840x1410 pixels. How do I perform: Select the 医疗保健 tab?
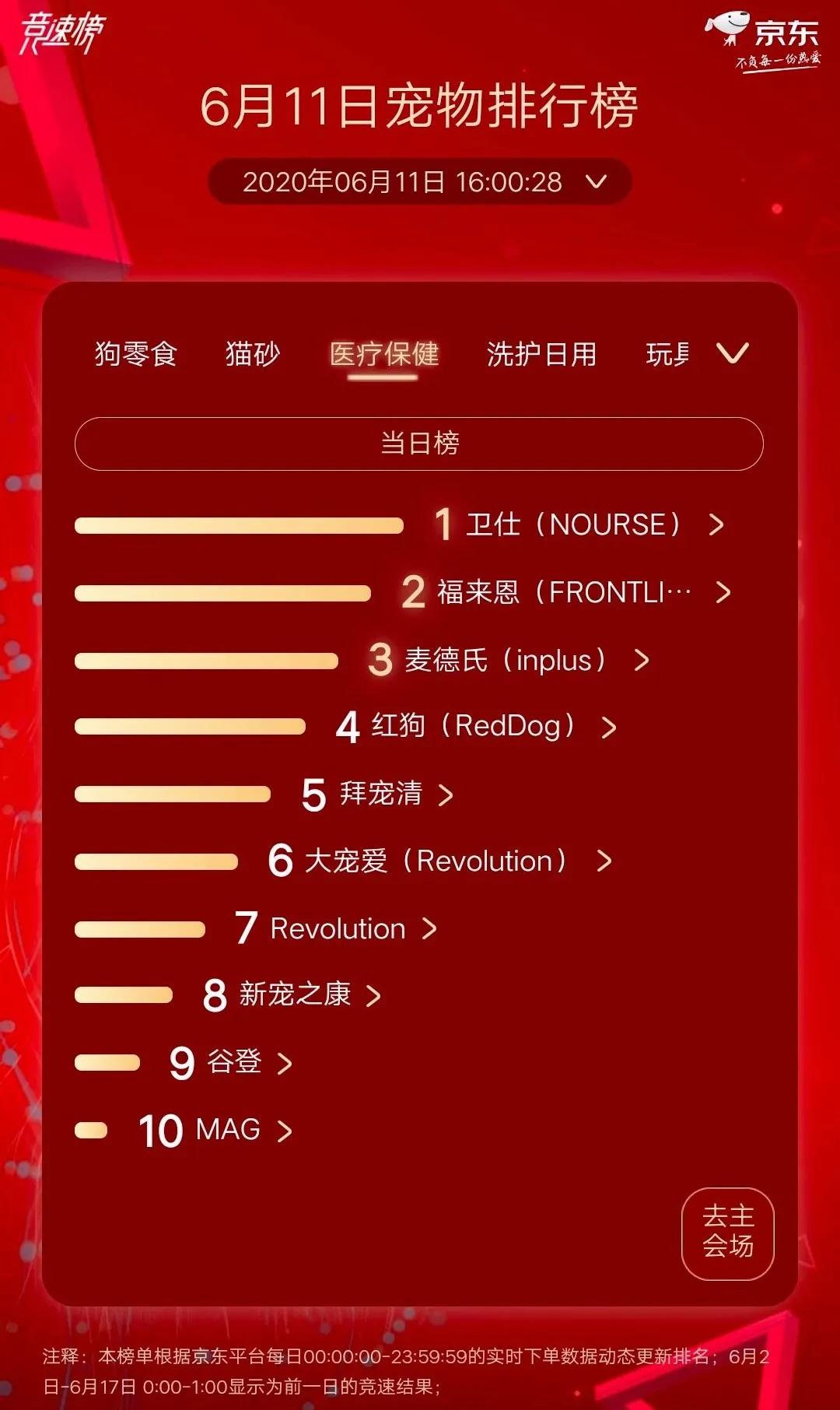384,354
